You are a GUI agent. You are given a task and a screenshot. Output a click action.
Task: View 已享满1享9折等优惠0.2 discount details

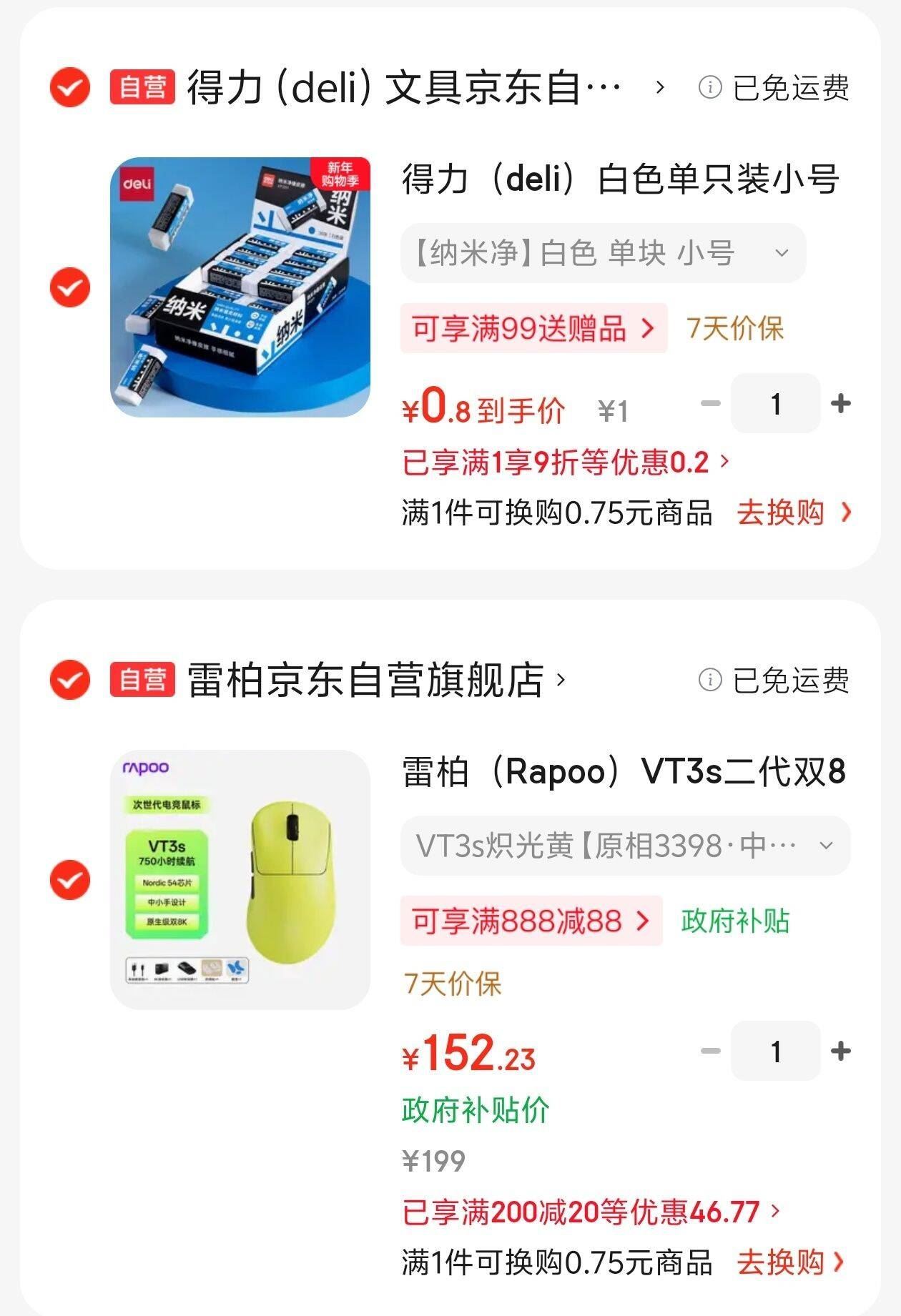point(565,462)
